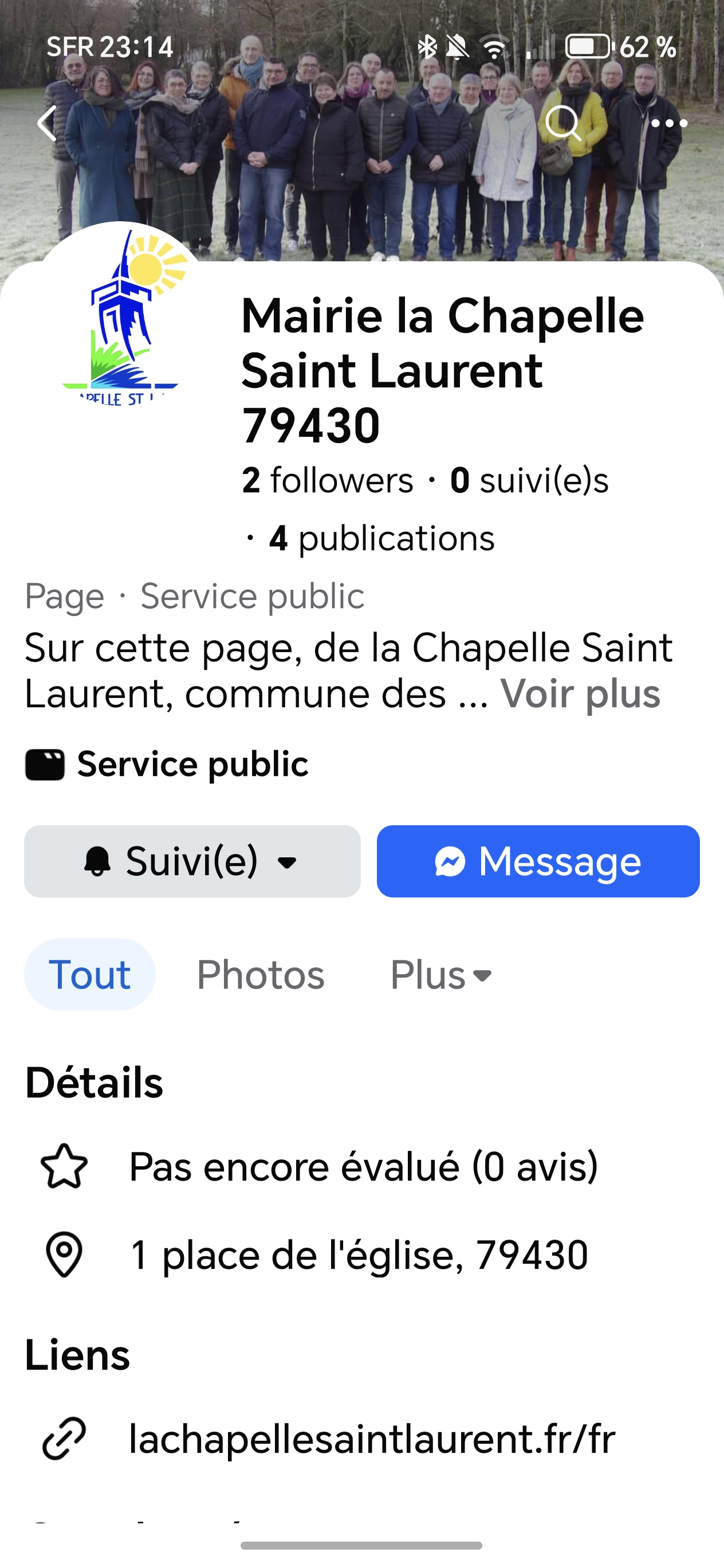The width and height of the screenshot is (724, 1568).
Task: Show the page's 2 followers
Action: 327,480
